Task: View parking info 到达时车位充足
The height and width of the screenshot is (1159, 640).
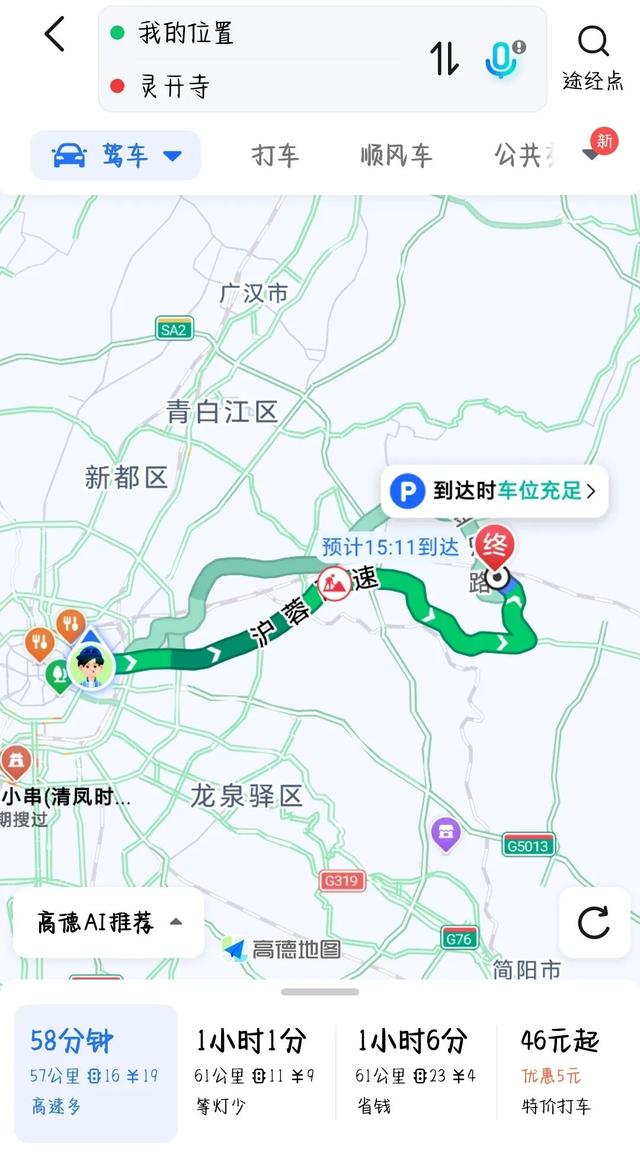Action: [x=495, y=491]
